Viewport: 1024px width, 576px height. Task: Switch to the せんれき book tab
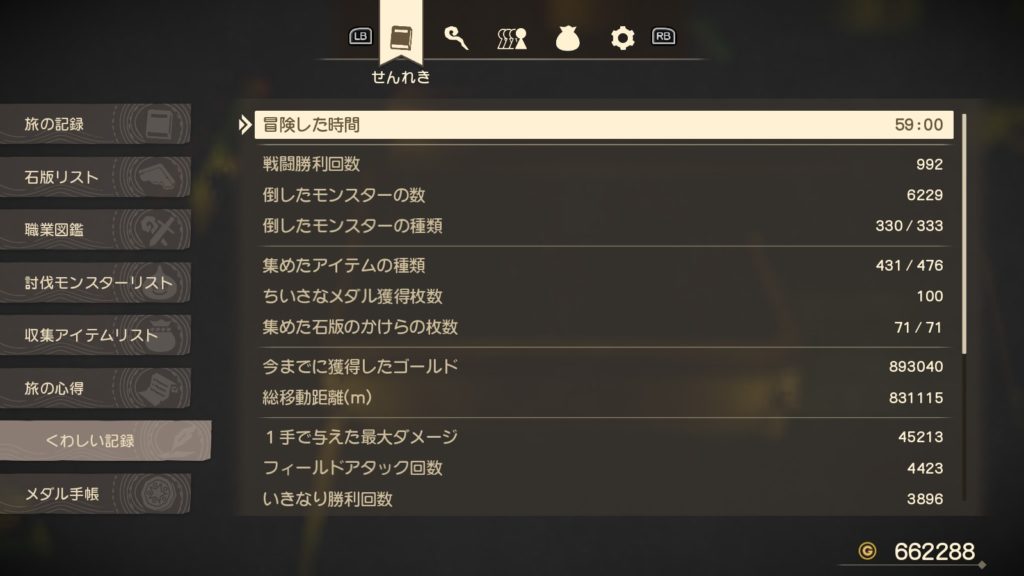(399, 38)
